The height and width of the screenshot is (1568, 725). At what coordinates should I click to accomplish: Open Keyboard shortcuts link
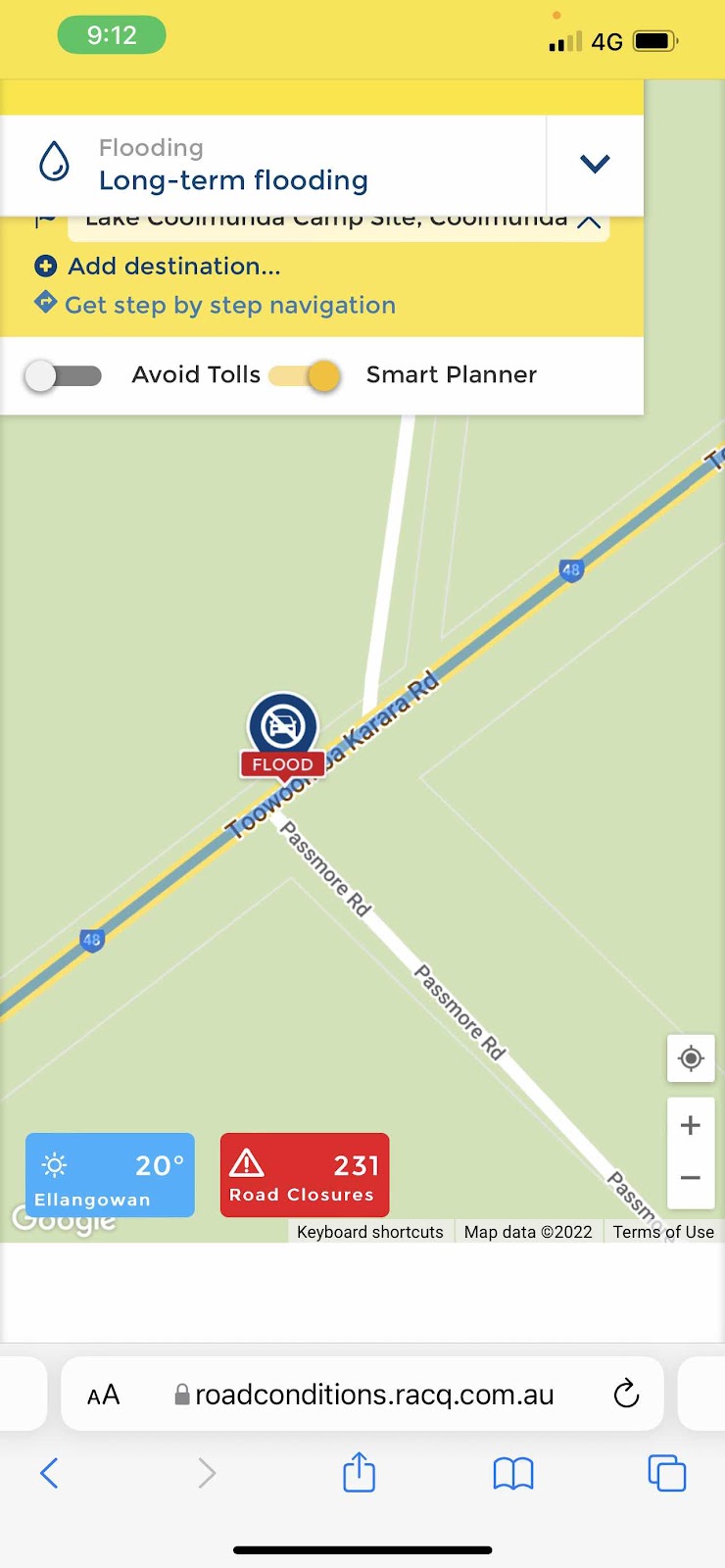coord(370,1232)
